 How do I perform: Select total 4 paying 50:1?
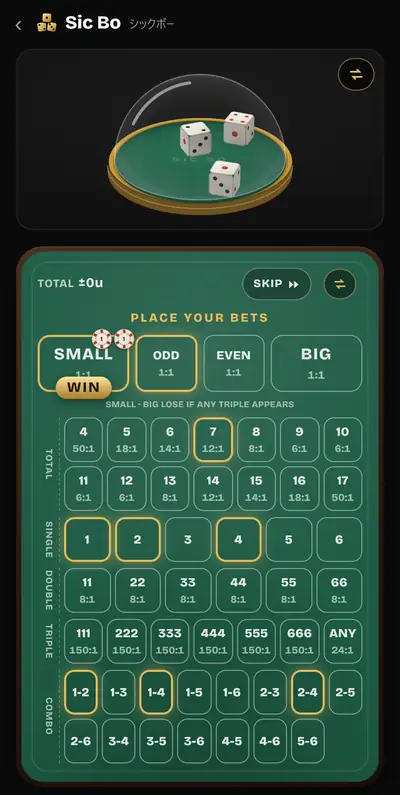[84, 440]
